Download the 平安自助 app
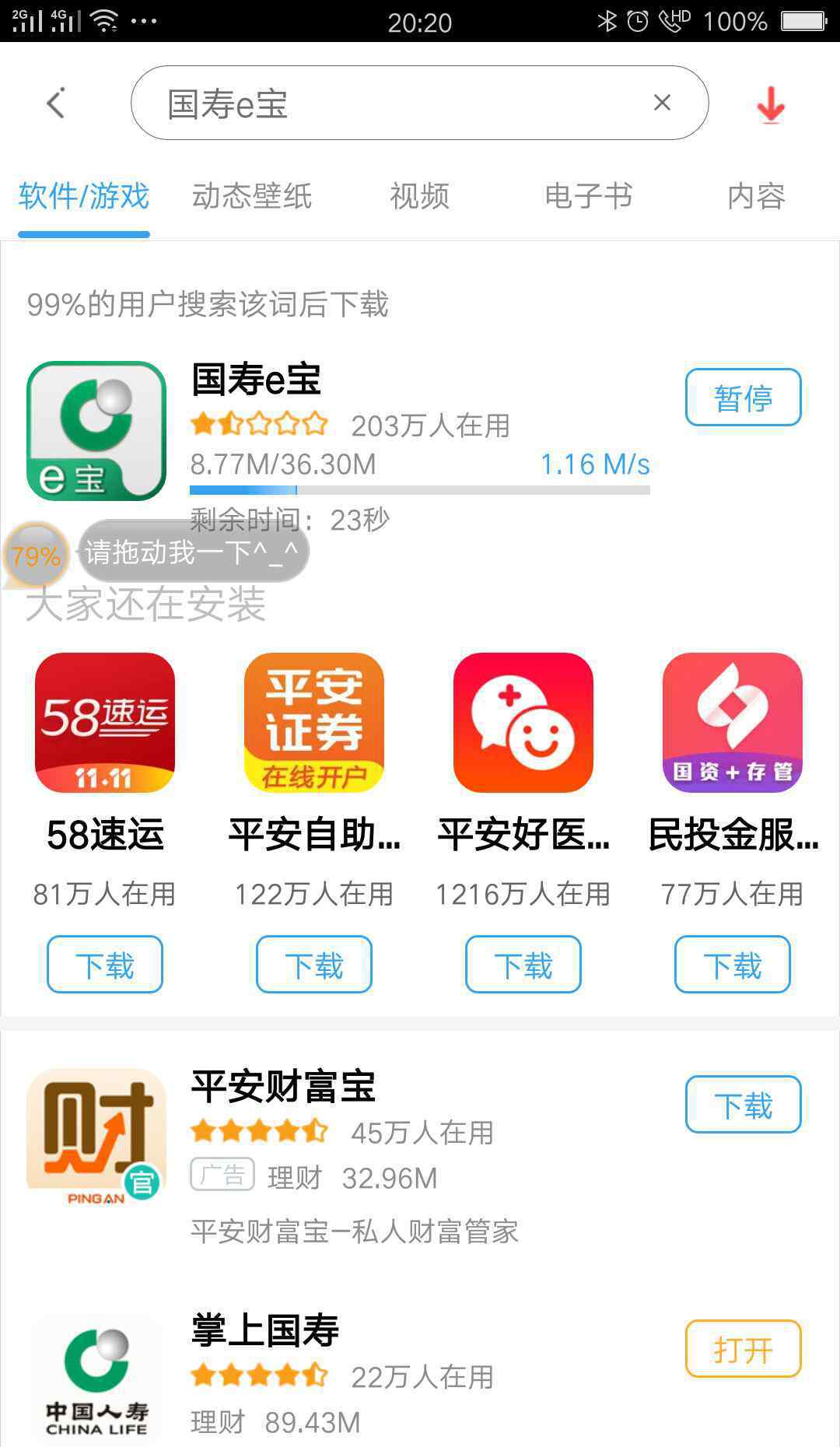This screenshot has height=1447, width=840. pyautogui.click(x=314, y=965)
